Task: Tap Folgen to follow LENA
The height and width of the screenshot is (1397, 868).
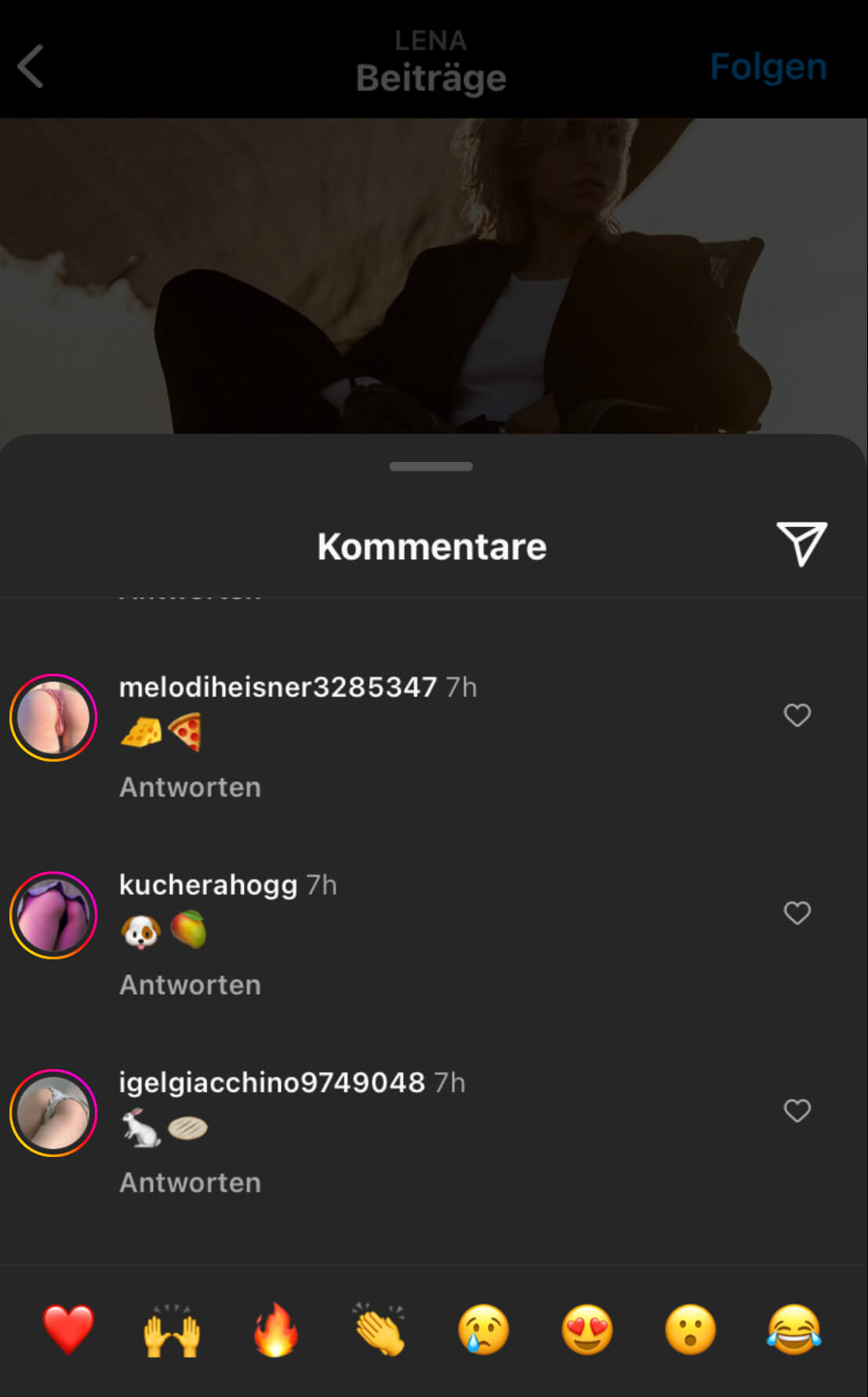Action: 768,67
